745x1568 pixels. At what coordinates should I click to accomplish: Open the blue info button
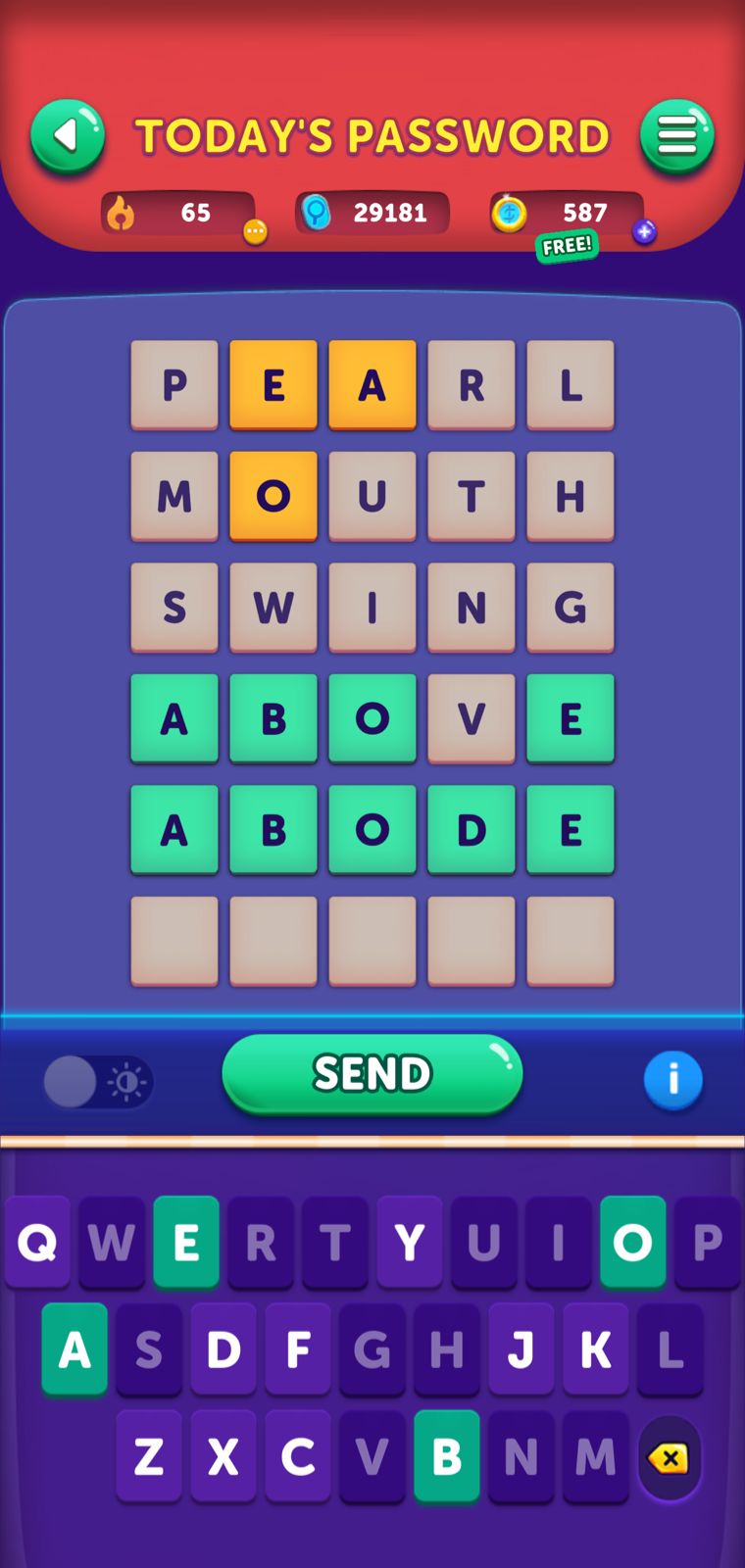point(672,1080)
